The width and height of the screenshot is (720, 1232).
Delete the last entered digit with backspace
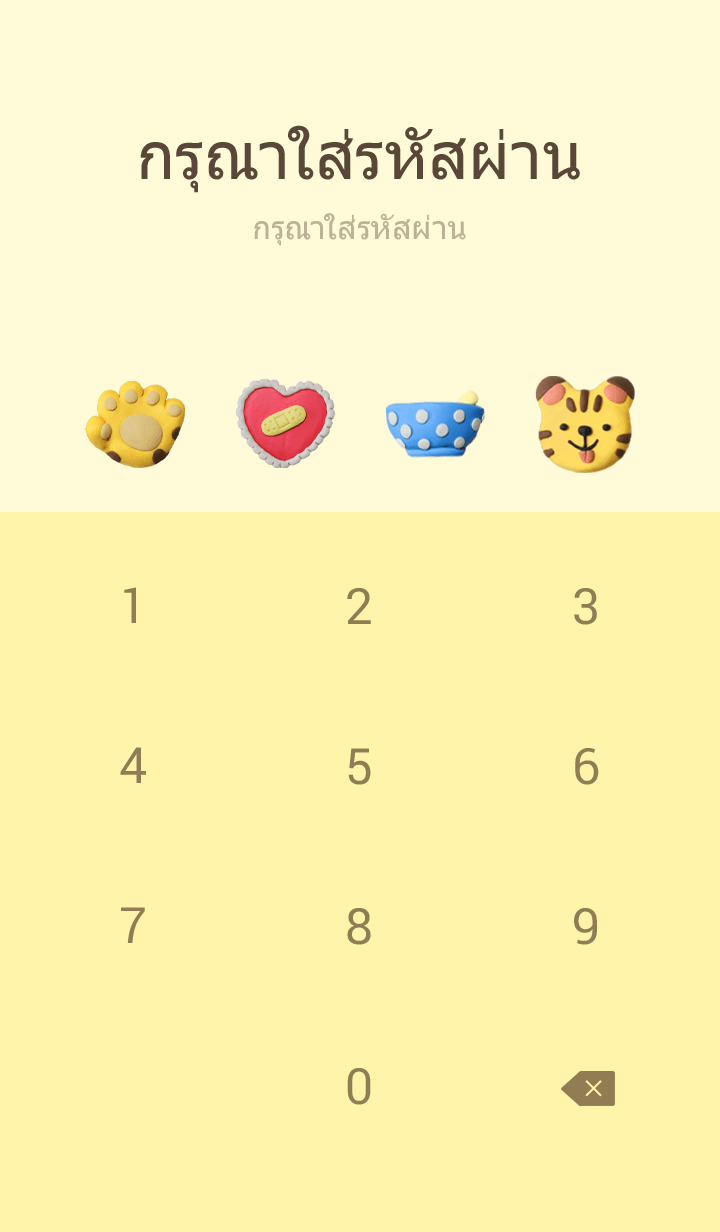tap(589, 1088)
